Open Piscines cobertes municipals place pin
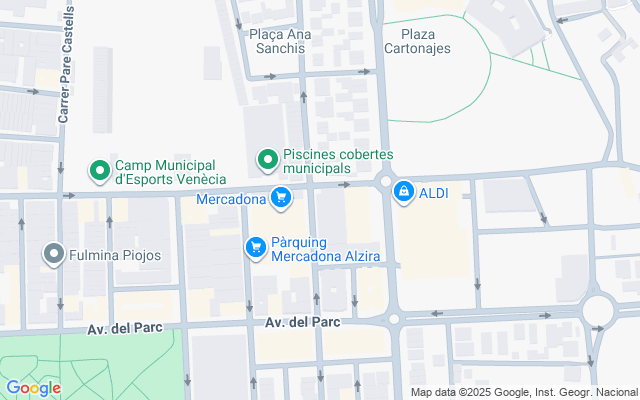The height and width of the screenshot is (400, 640). (x=267, y=160)
